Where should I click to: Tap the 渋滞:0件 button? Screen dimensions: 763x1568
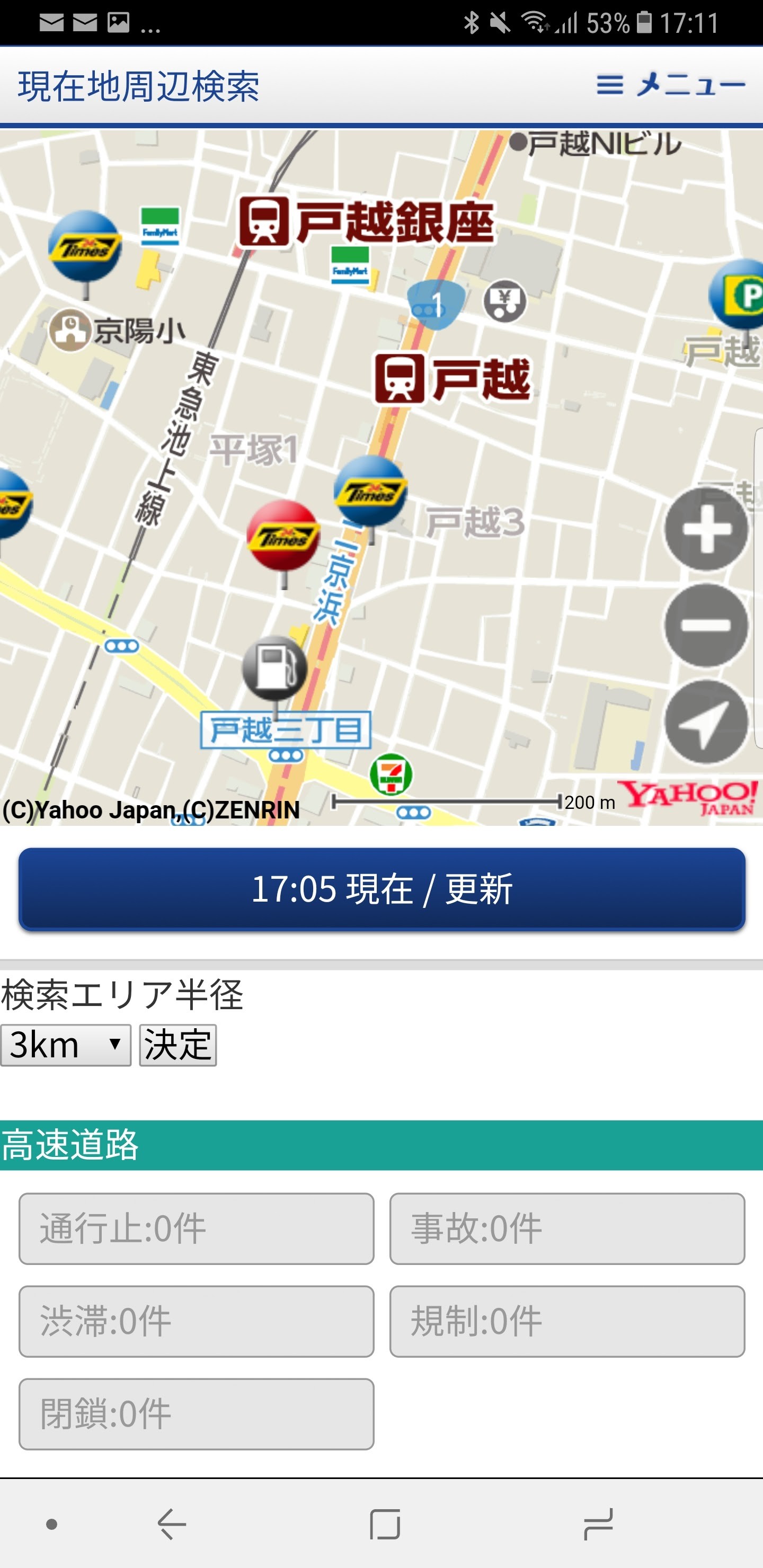196,1321
